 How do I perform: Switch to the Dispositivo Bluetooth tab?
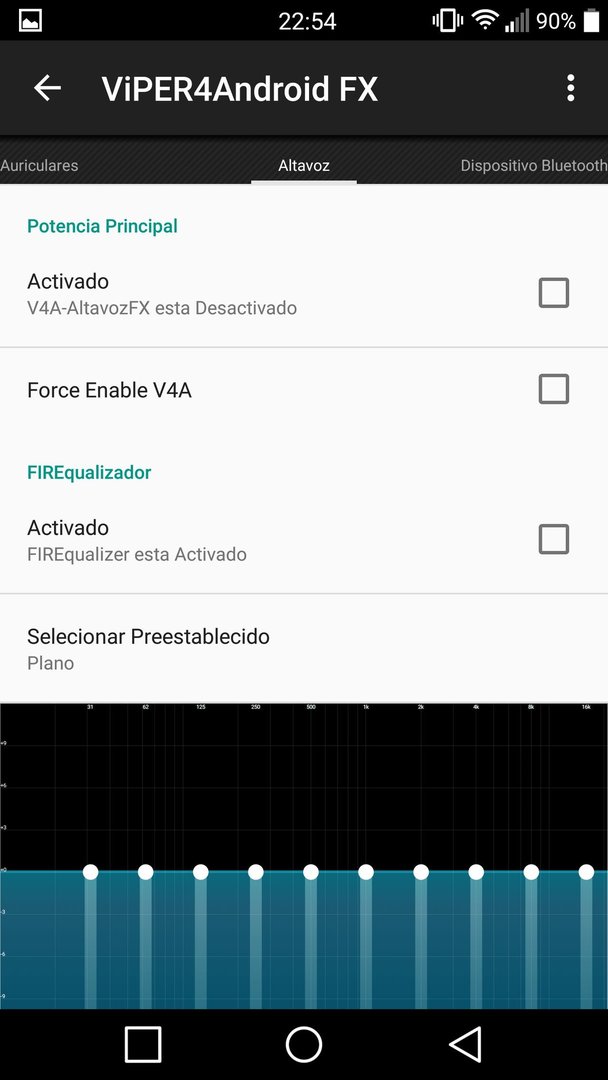pyautogui.click(x=534, y=165)
